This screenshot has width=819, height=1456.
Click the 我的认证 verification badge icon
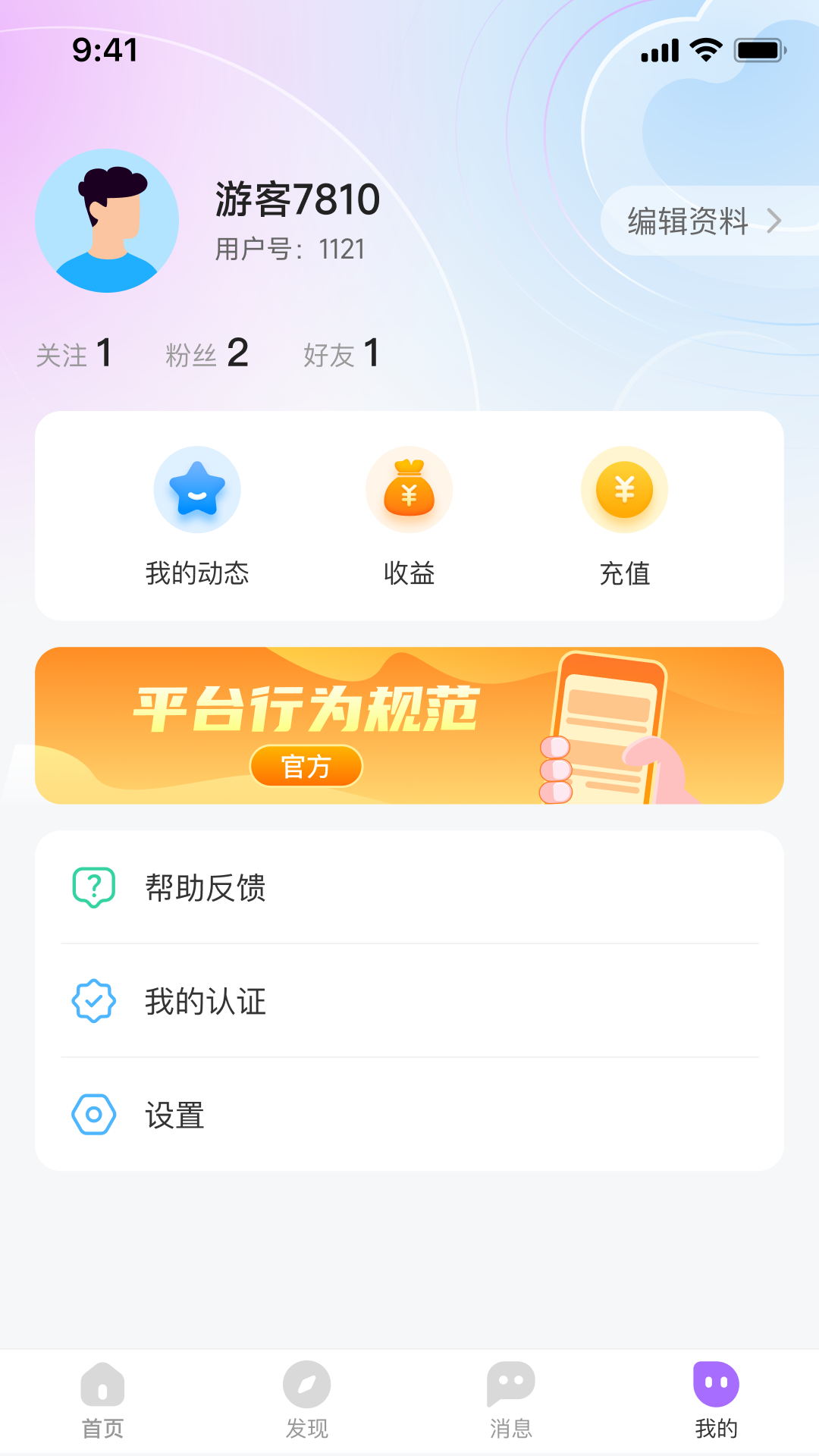[93, 1002]
